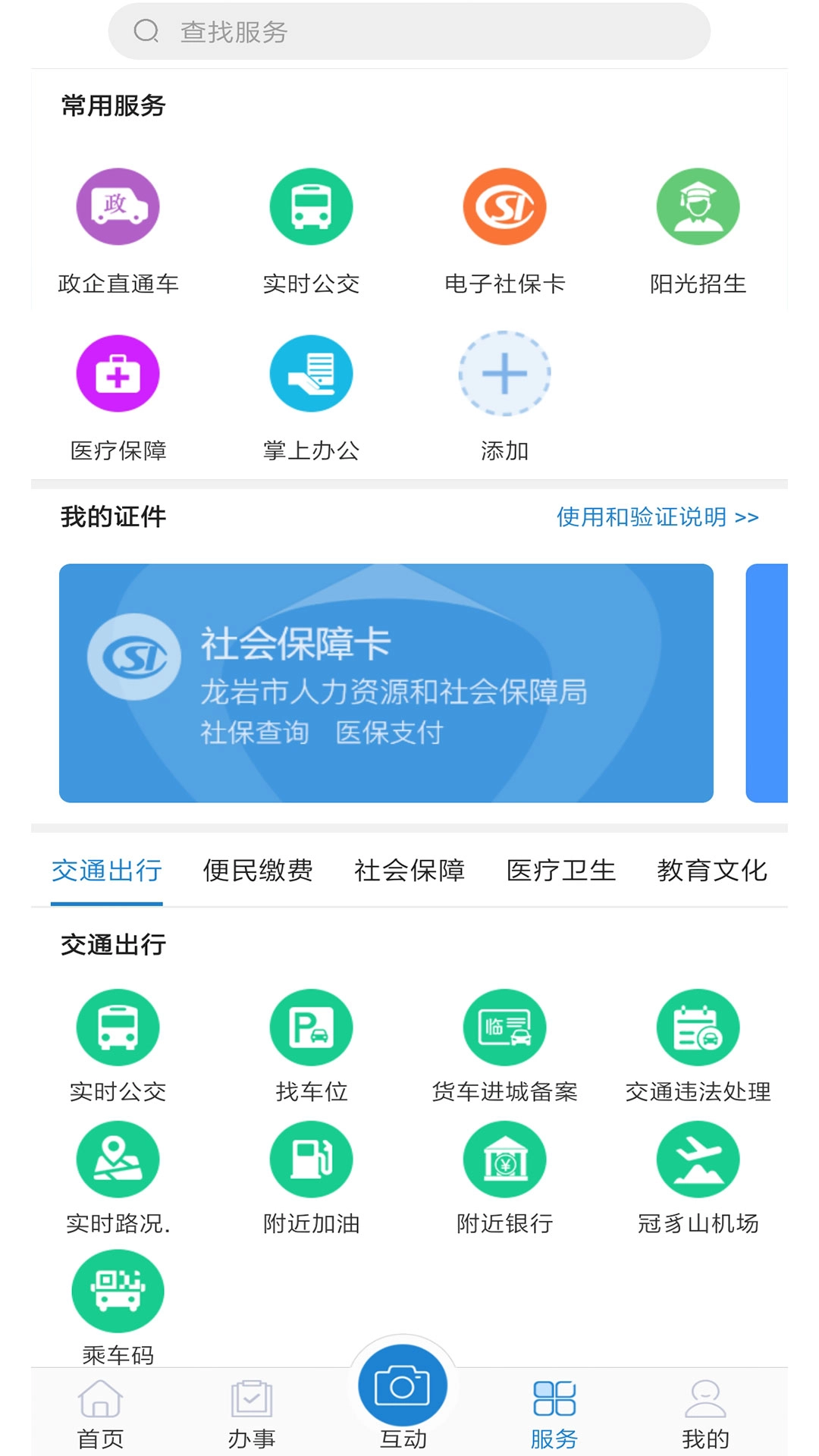Open the 社会保障卡 card
This screenshot has width=819, height=1456.
[387, 681]
